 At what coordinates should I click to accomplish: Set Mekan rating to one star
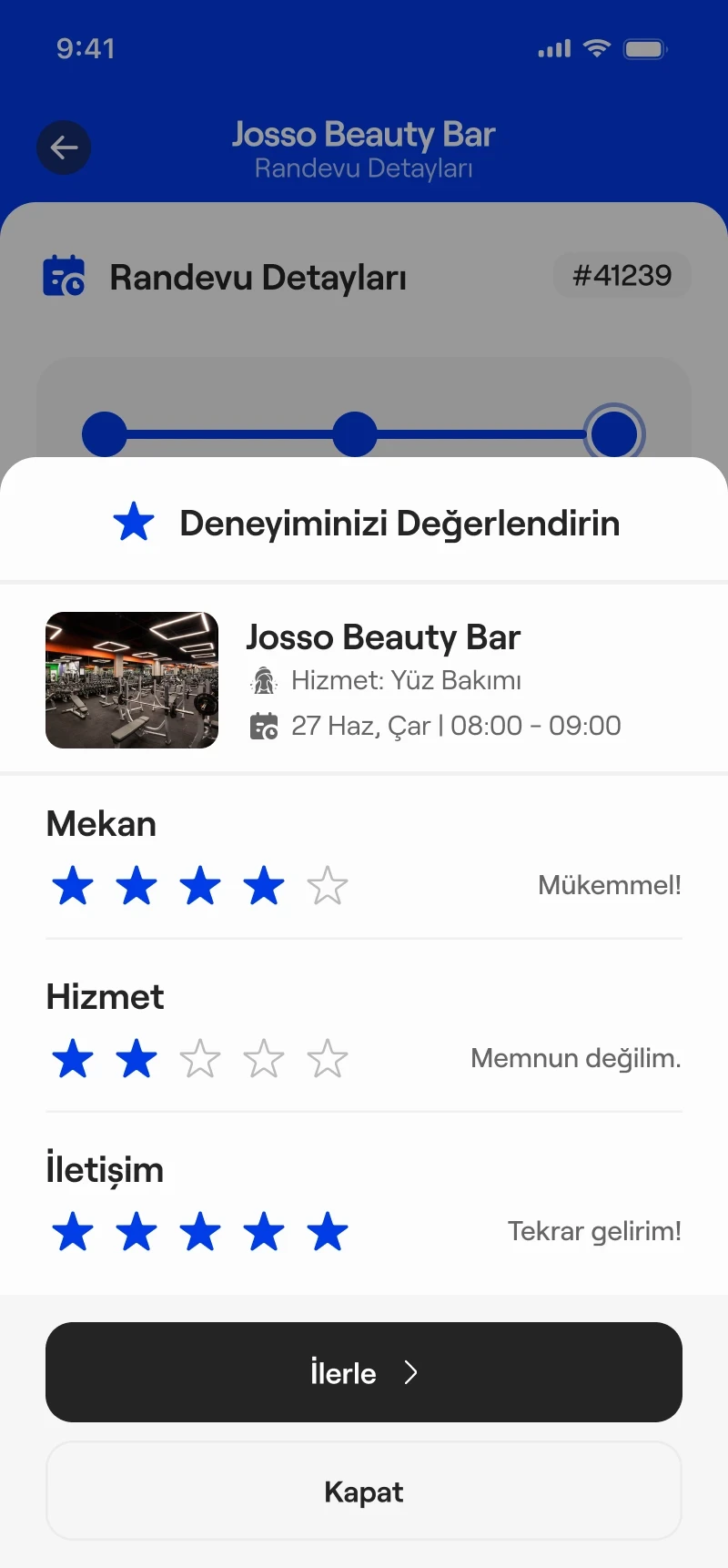[73, 885]
